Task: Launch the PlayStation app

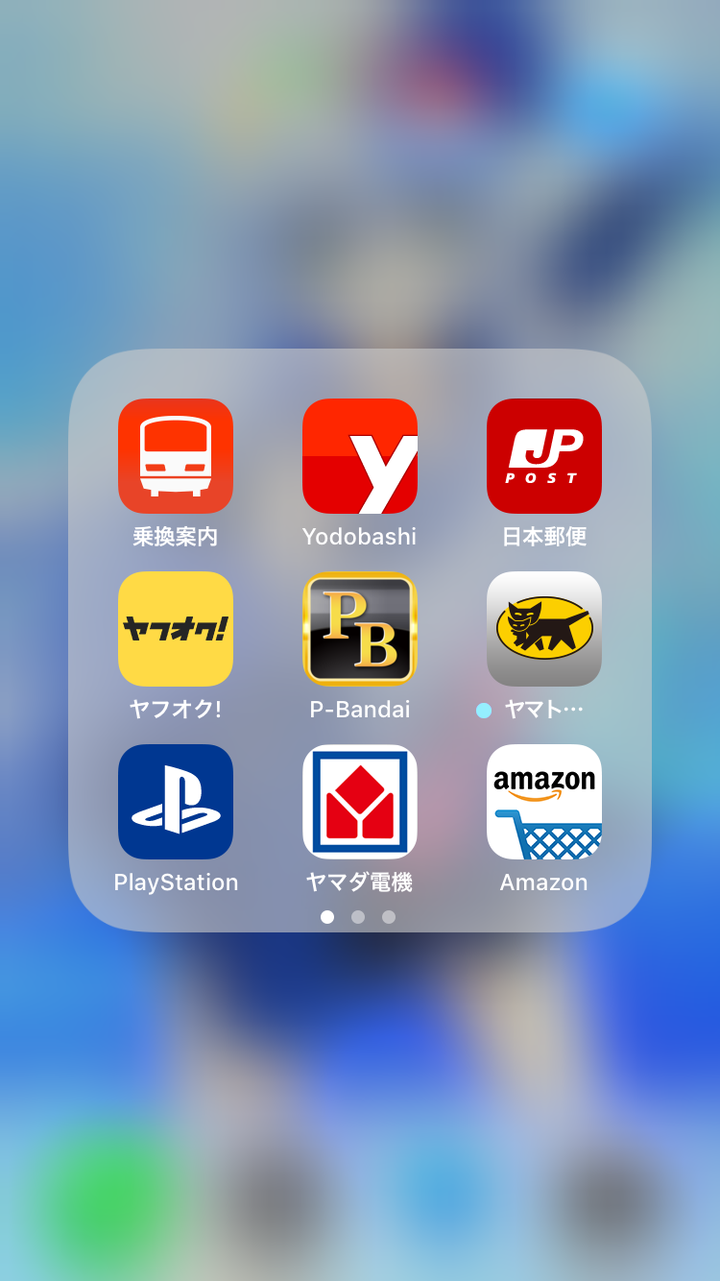Action: pos(175,801)
